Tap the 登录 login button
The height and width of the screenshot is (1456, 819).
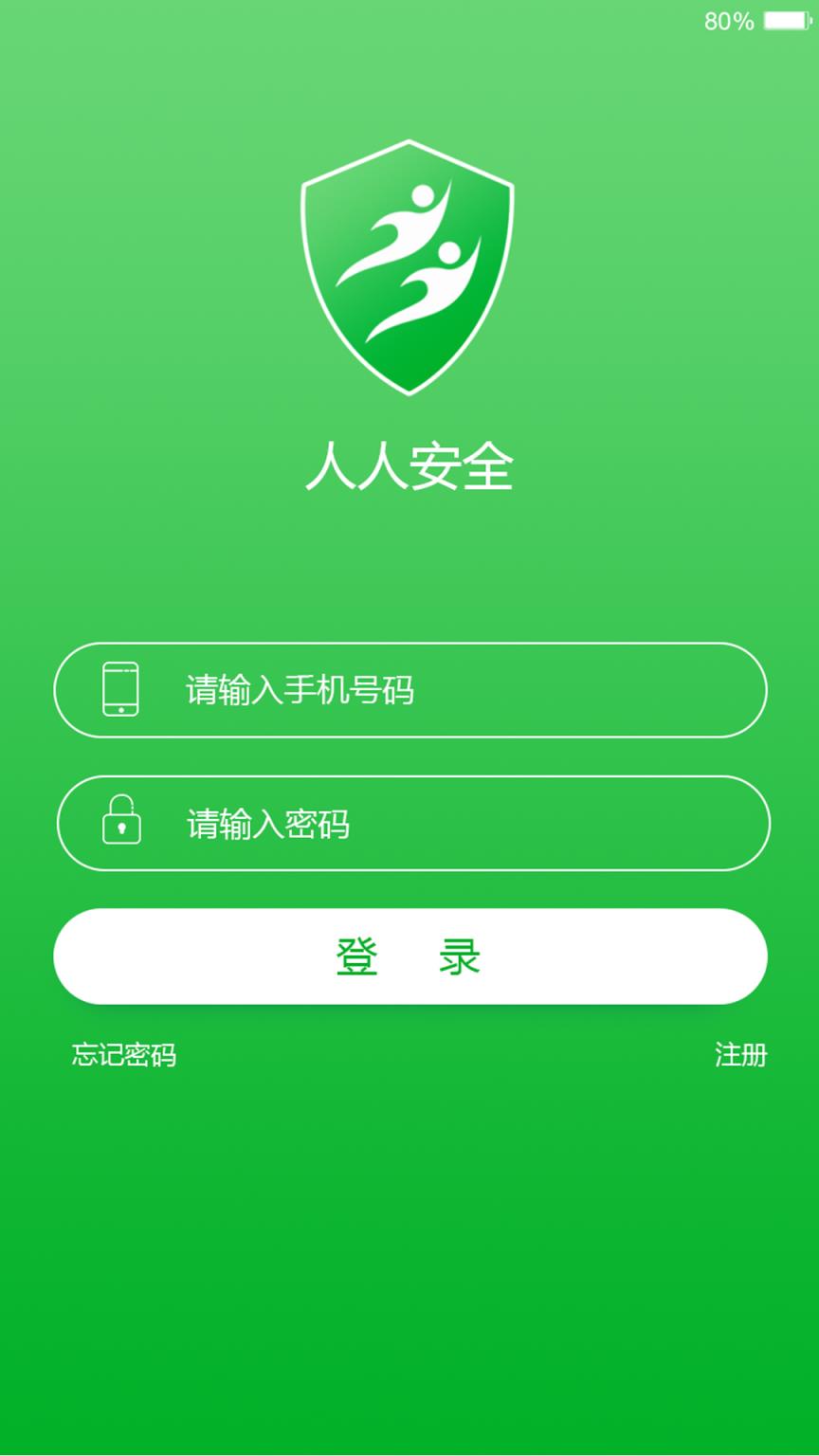(x=409, y=956)
